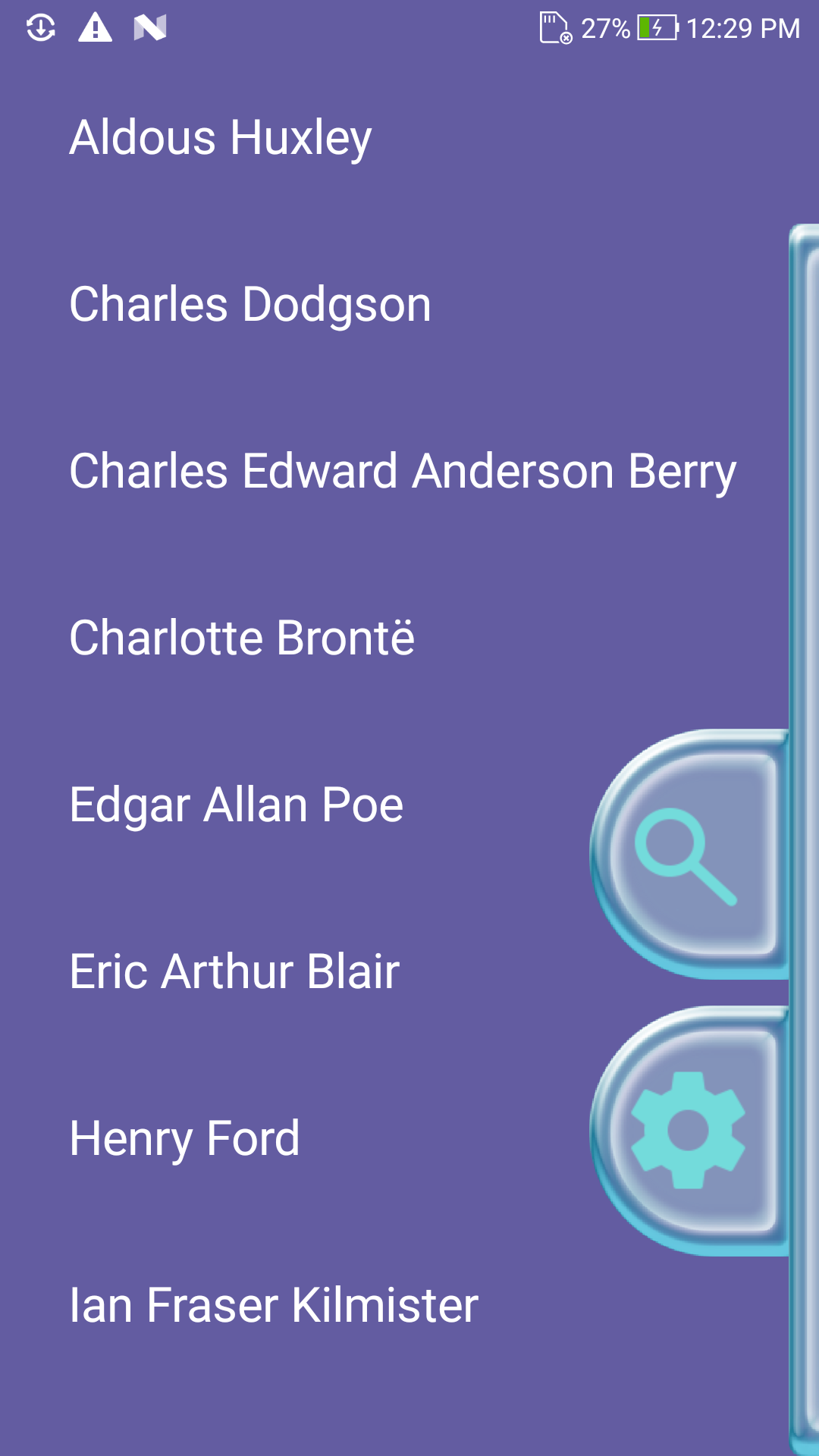Open the Henry Ford item
The image size is (819, 1456).
pyautogui.click(x=184, y=1139)
